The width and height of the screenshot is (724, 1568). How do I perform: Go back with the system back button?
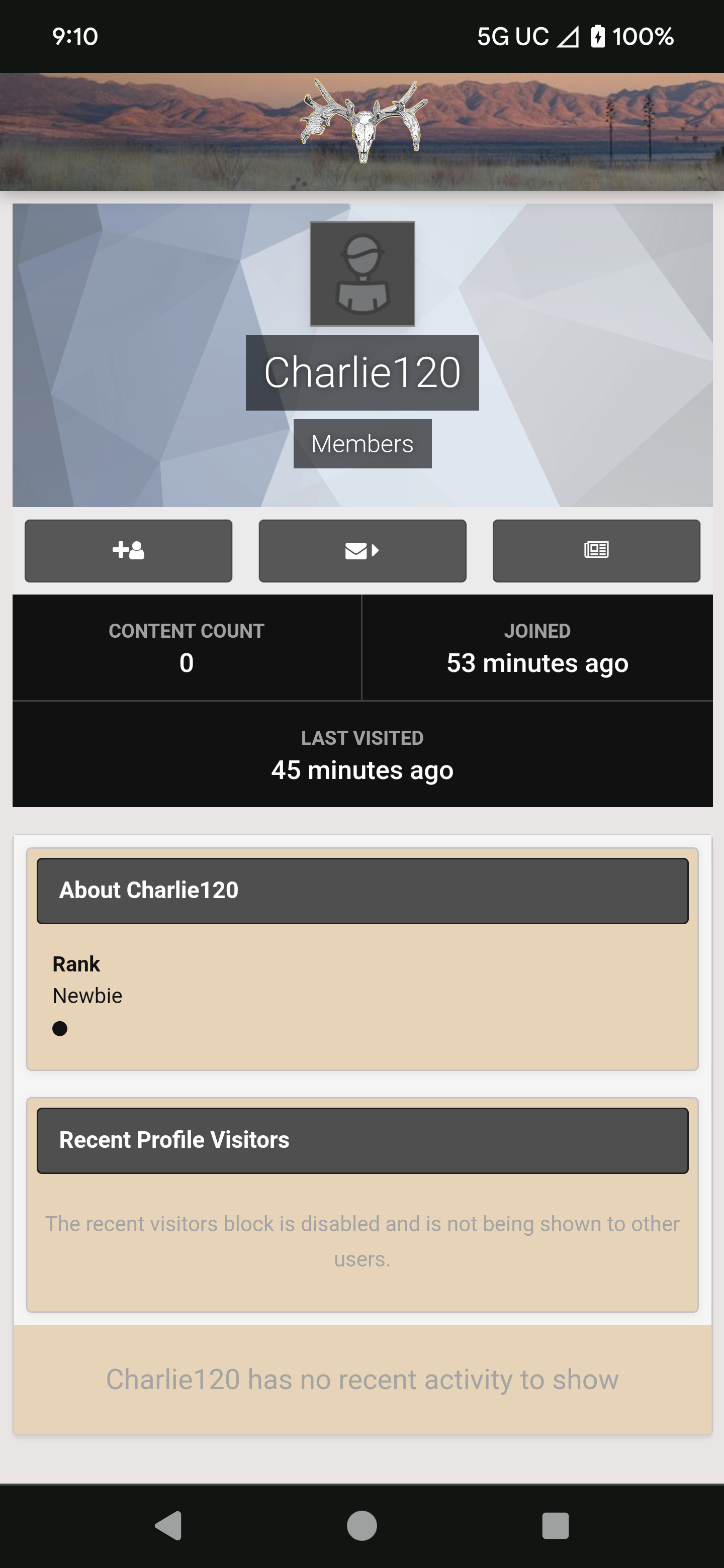(168, 1525)
